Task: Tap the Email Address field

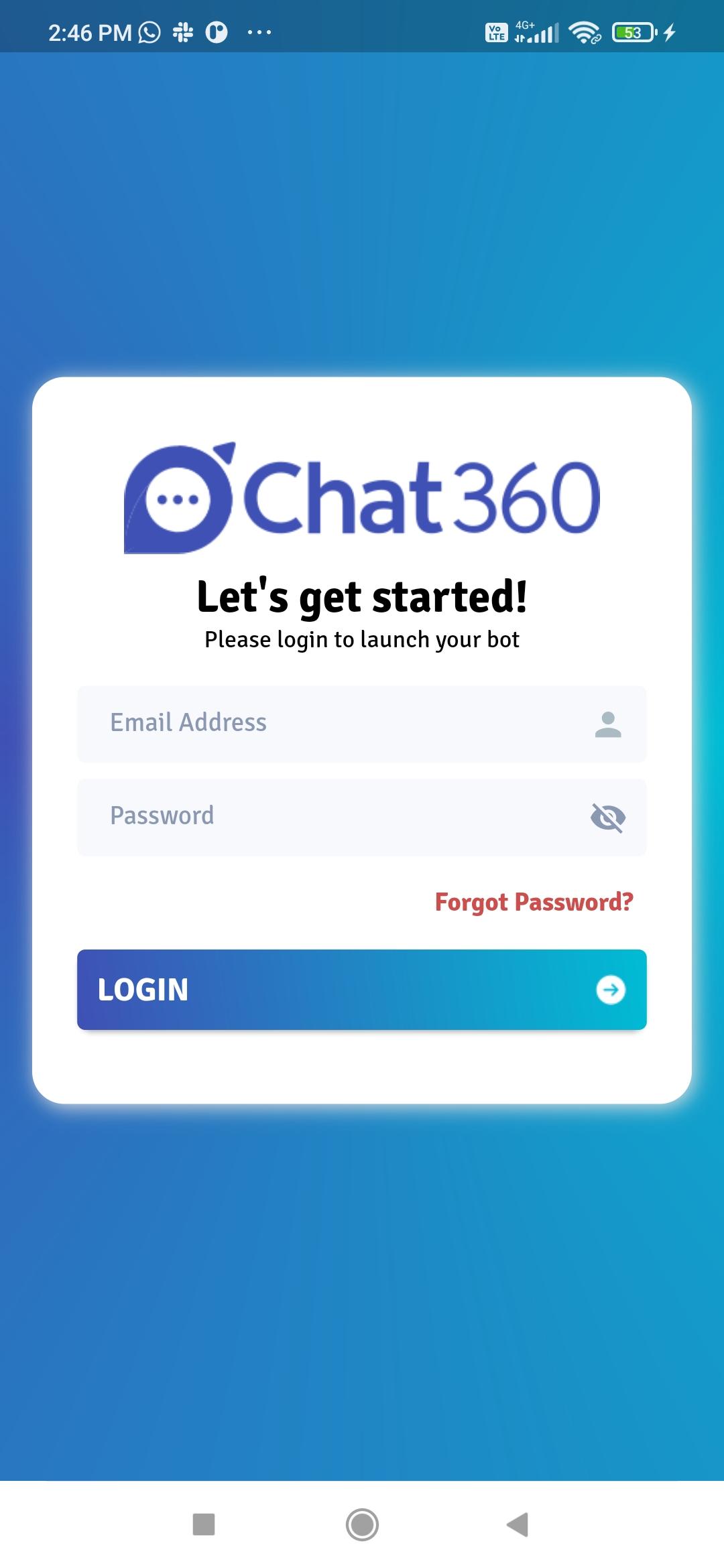Action: (362, 724)
